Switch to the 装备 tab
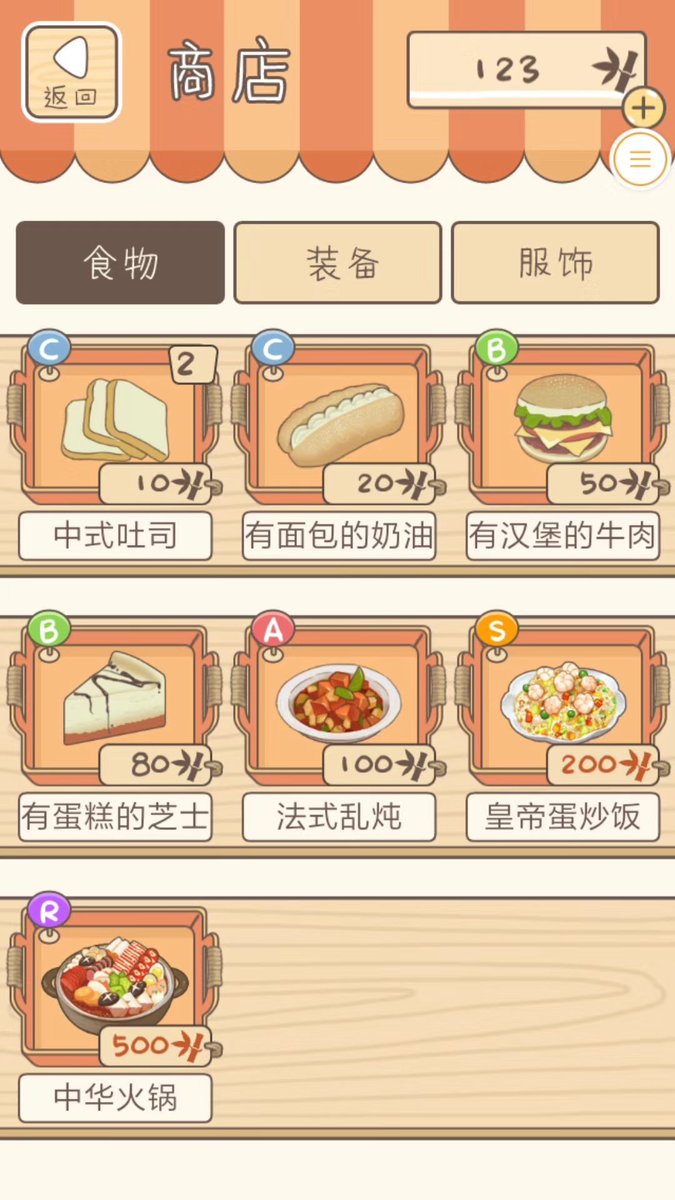 [338, 263]
